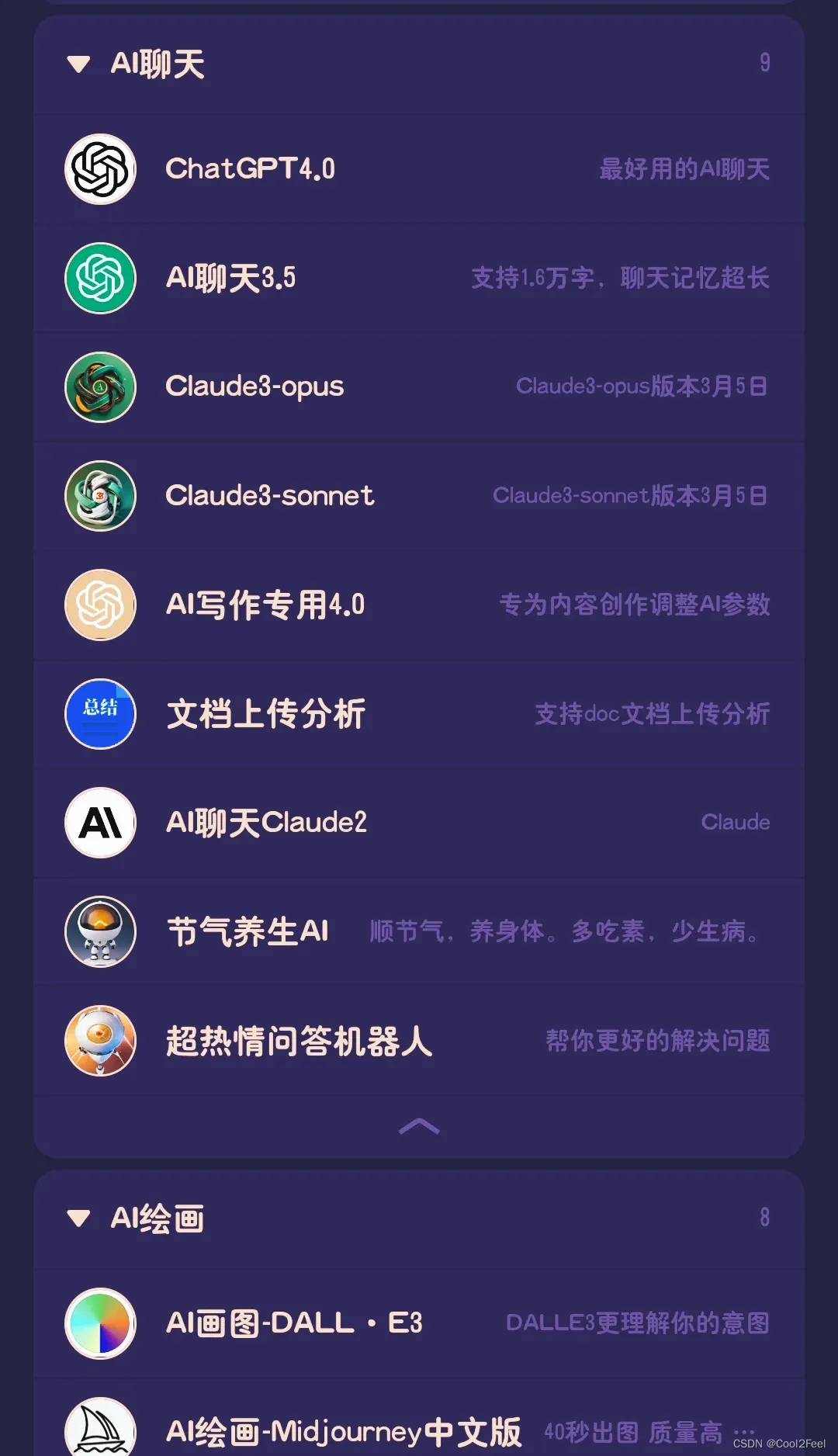Tap the upward chevron below 超热情问答机器人
Screen dimensions: 838x1456
coord(419,1127)
